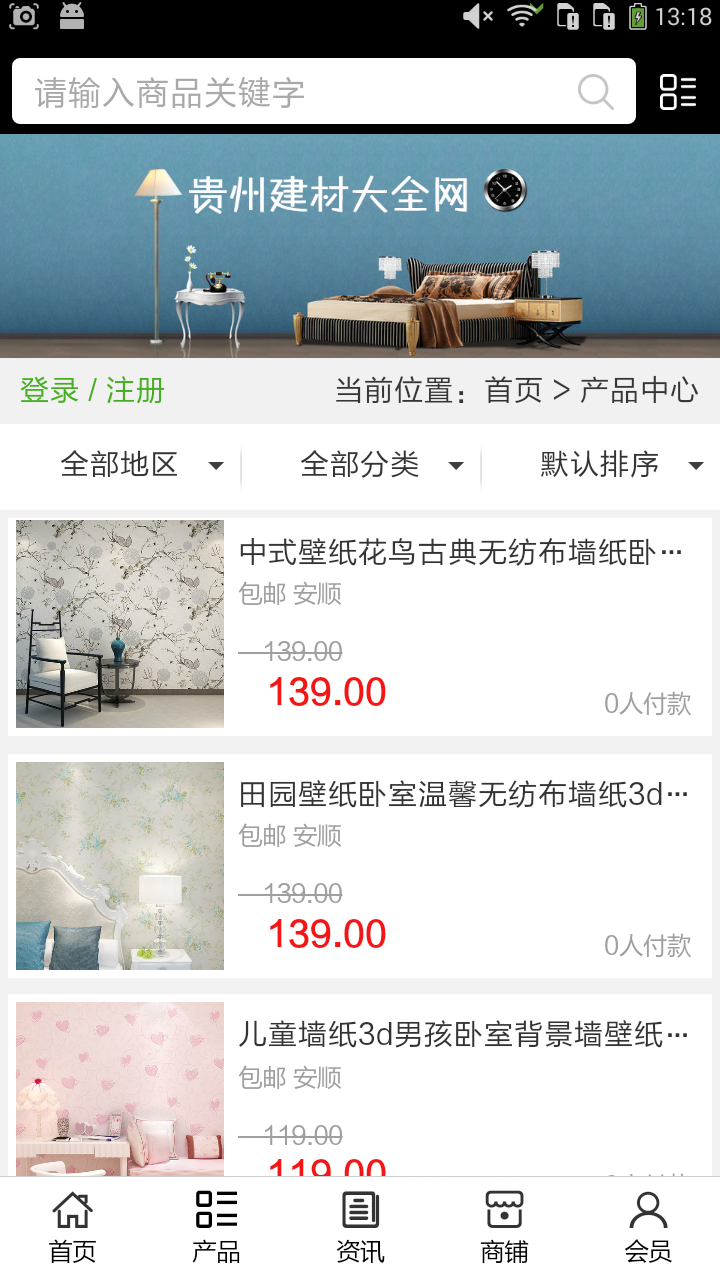View the 田园壁纸卧室温馨 wallpaper product

[x=460, y=794]
